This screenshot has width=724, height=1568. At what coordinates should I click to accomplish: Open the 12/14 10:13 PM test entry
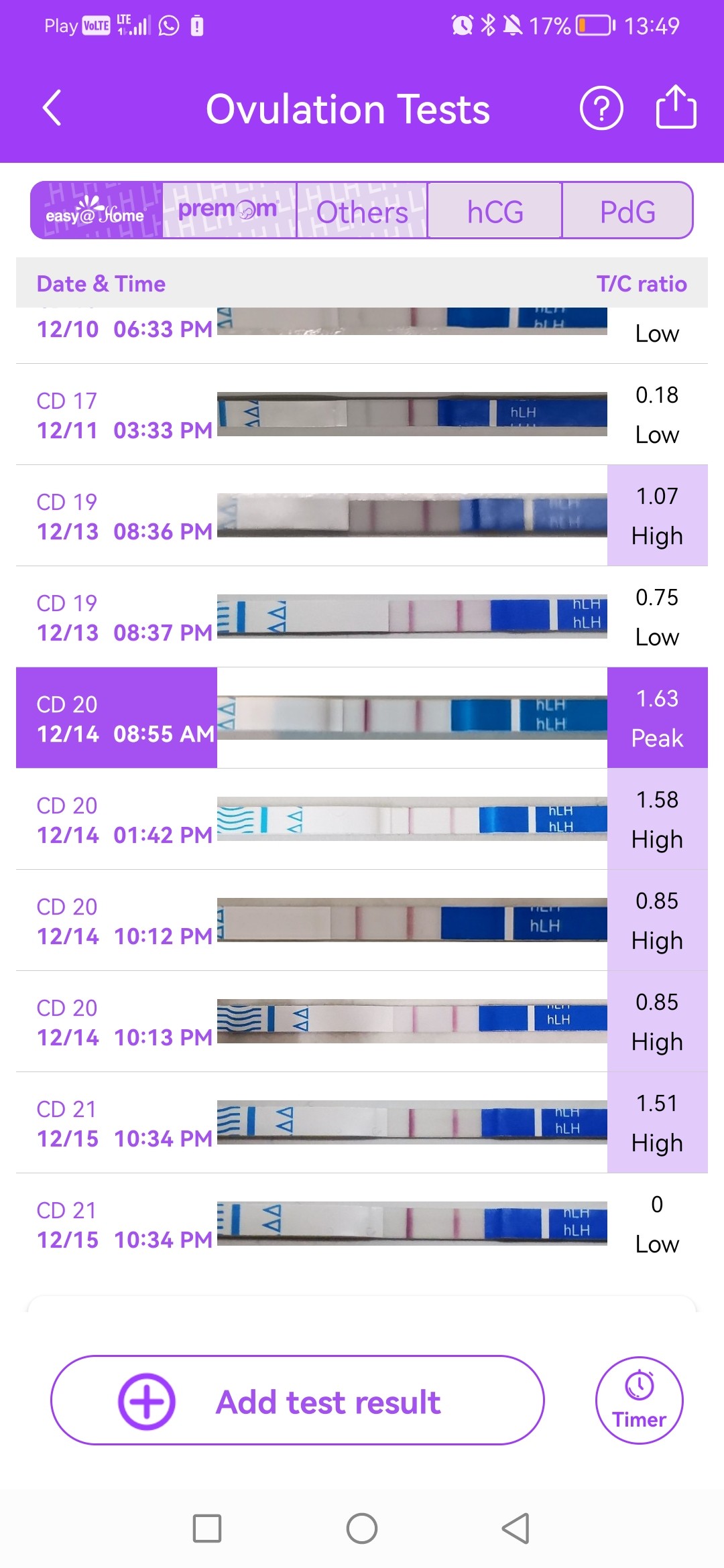tap(362, 1022)
